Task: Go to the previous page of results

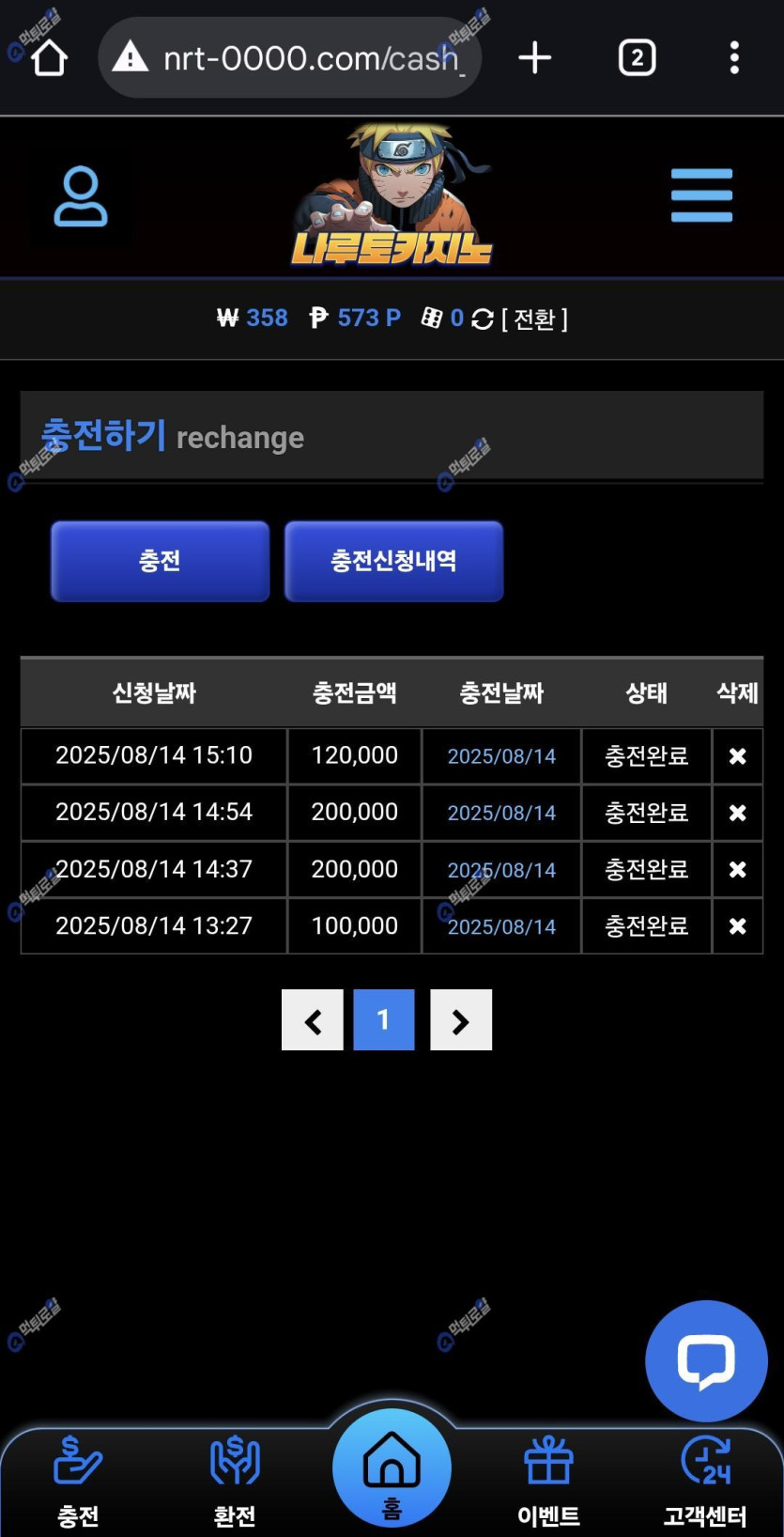Action: (x=313, y=1020)
